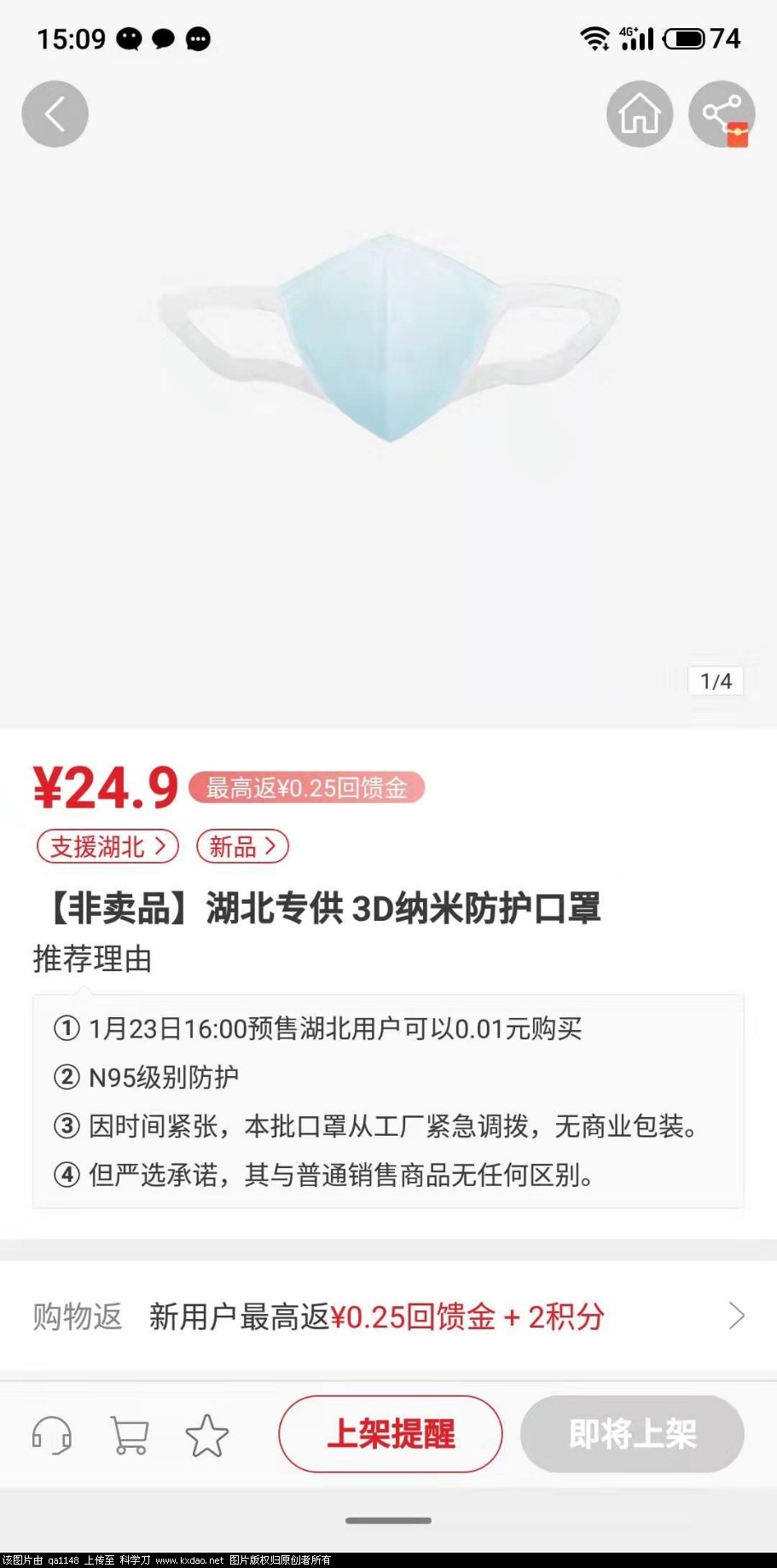
Task: Add product to favorites with star
Action: [x=207, y=1435]
